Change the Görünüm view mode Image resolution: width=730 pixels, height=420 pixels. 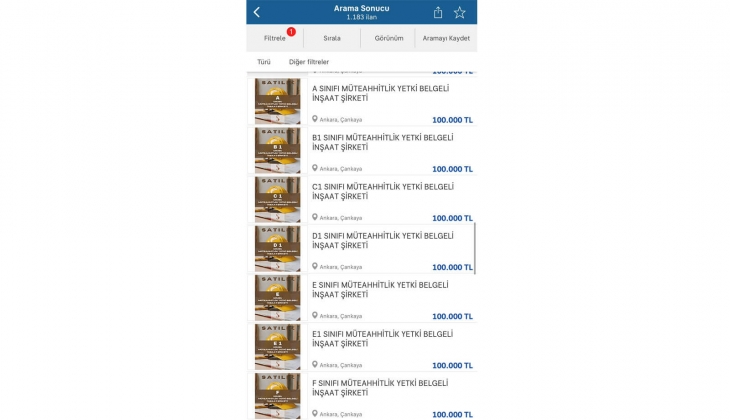click(x=388, y=38)
